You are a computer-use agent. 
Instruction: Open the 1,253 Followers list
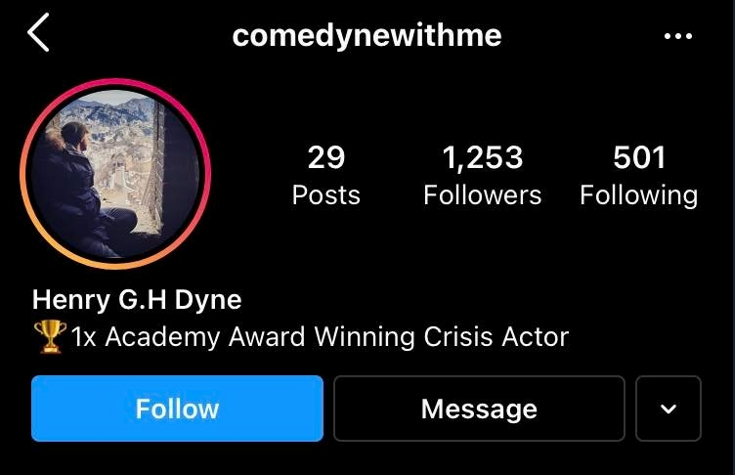click(482, 175)
